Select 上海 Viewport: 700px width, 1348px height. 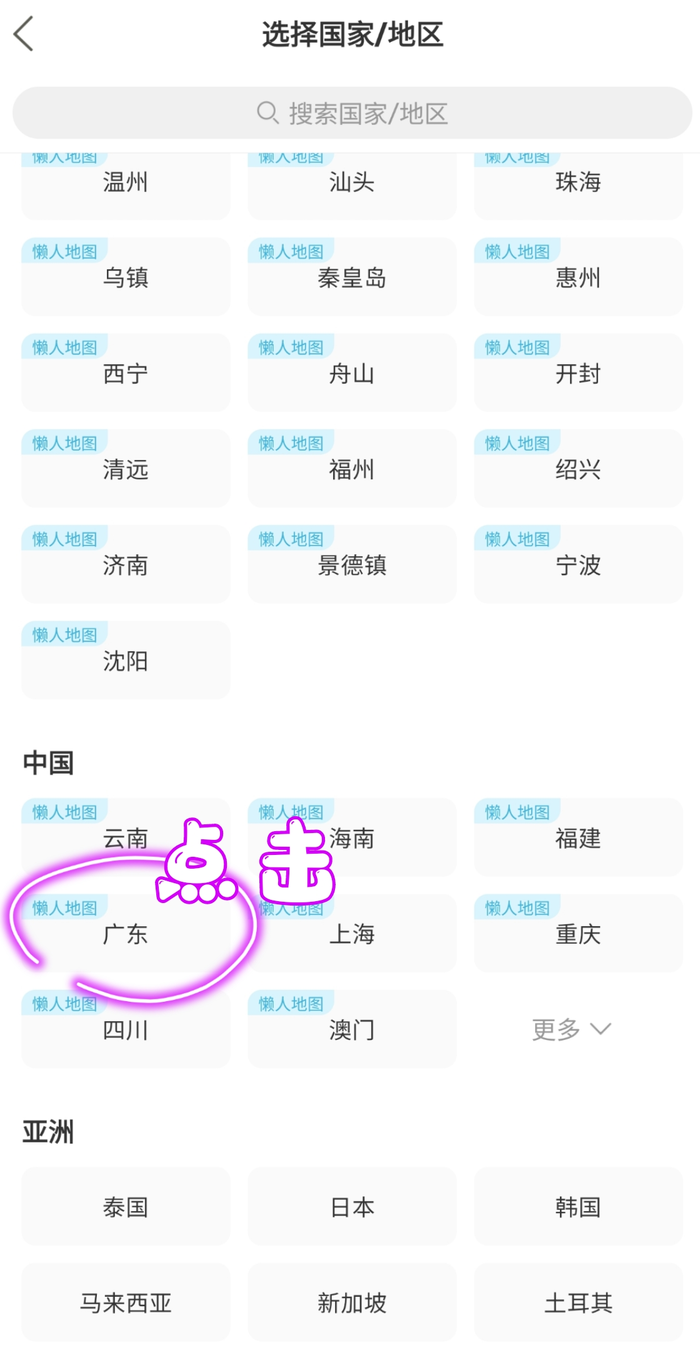click(352, 934)
